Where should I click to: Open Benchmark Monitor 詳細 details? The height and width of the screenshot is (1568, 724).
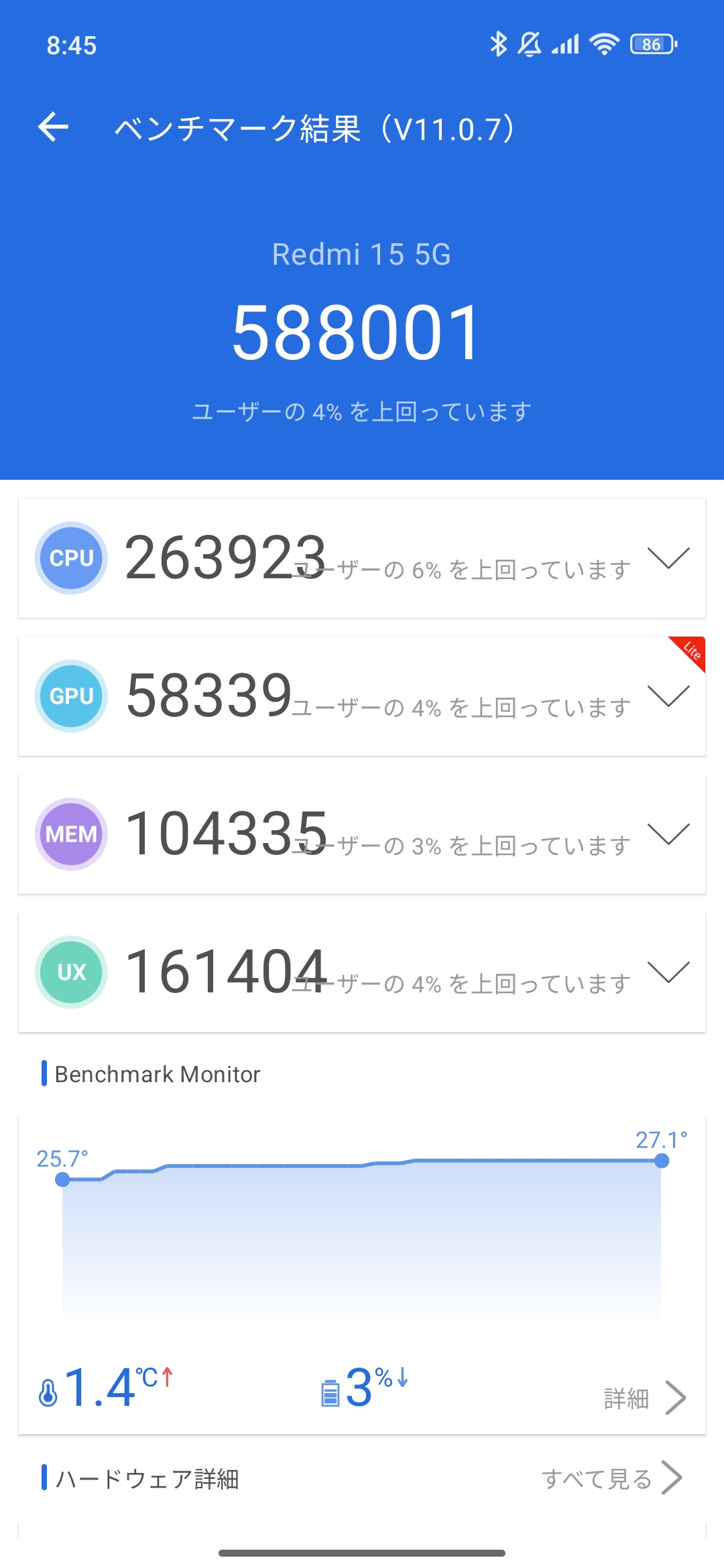coord(644,1398)
